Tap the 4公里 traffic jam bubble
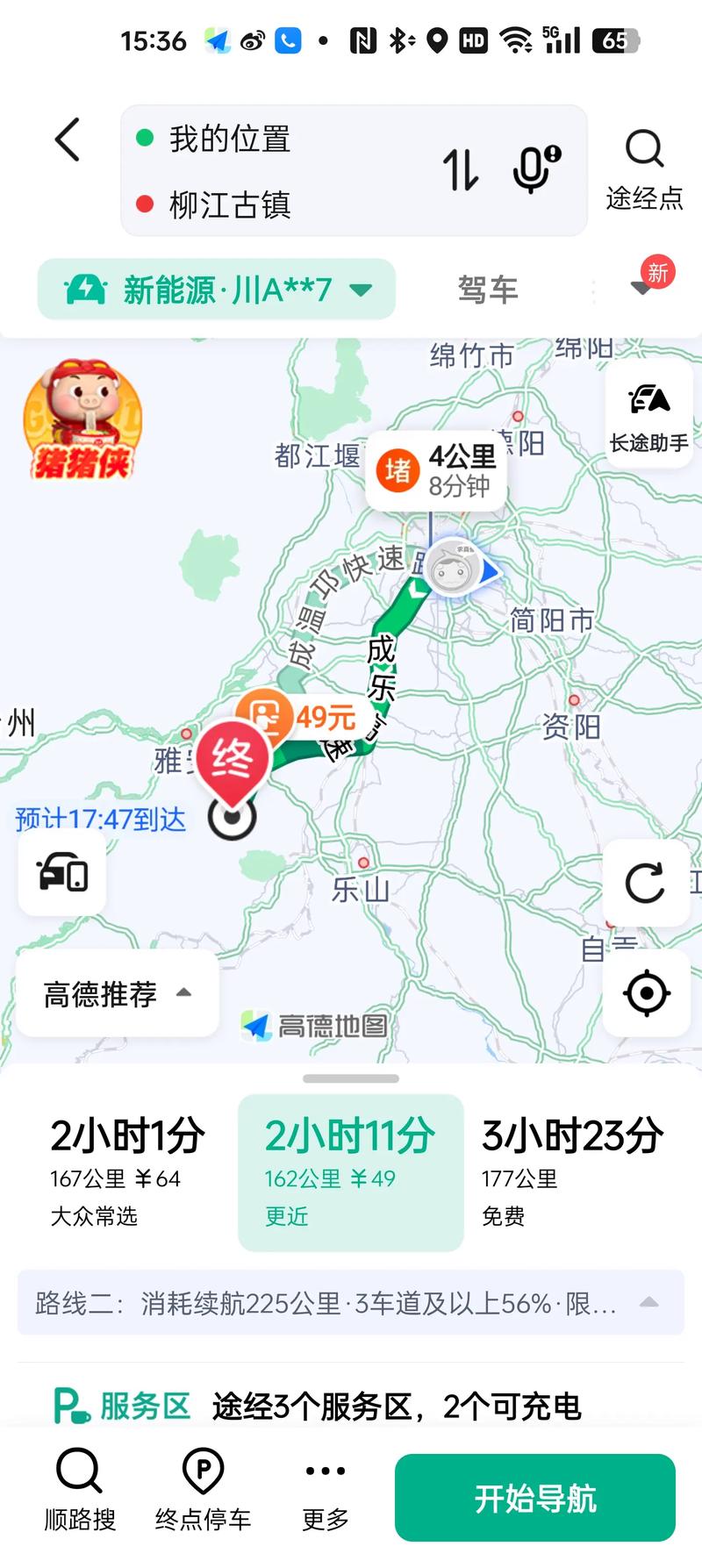Viewport: 702px width, 1568px height. click(437, 471)
